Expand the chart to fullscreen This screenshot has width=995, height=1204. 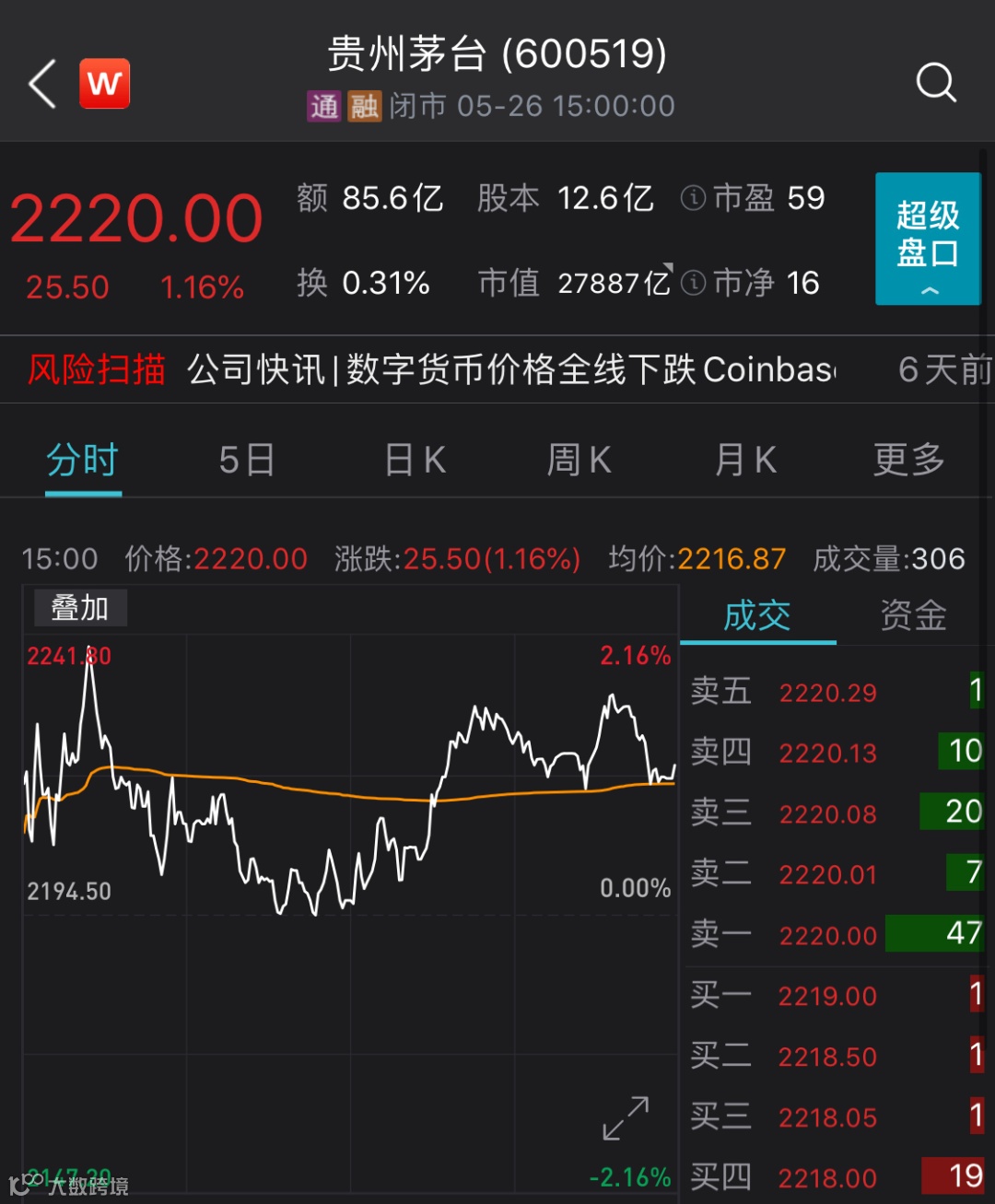626,1118
